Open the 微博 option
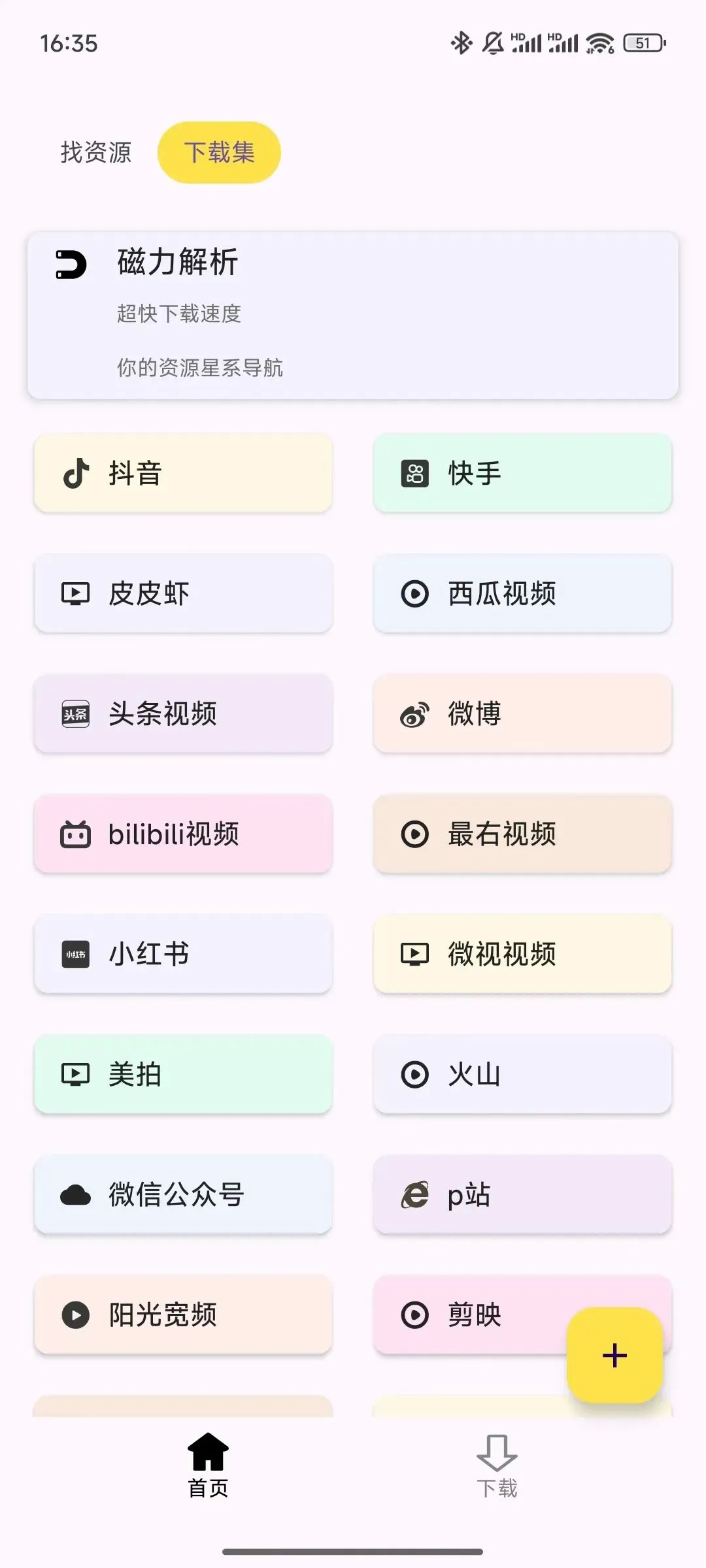706x1568 pixels. [x=522, y=713]
